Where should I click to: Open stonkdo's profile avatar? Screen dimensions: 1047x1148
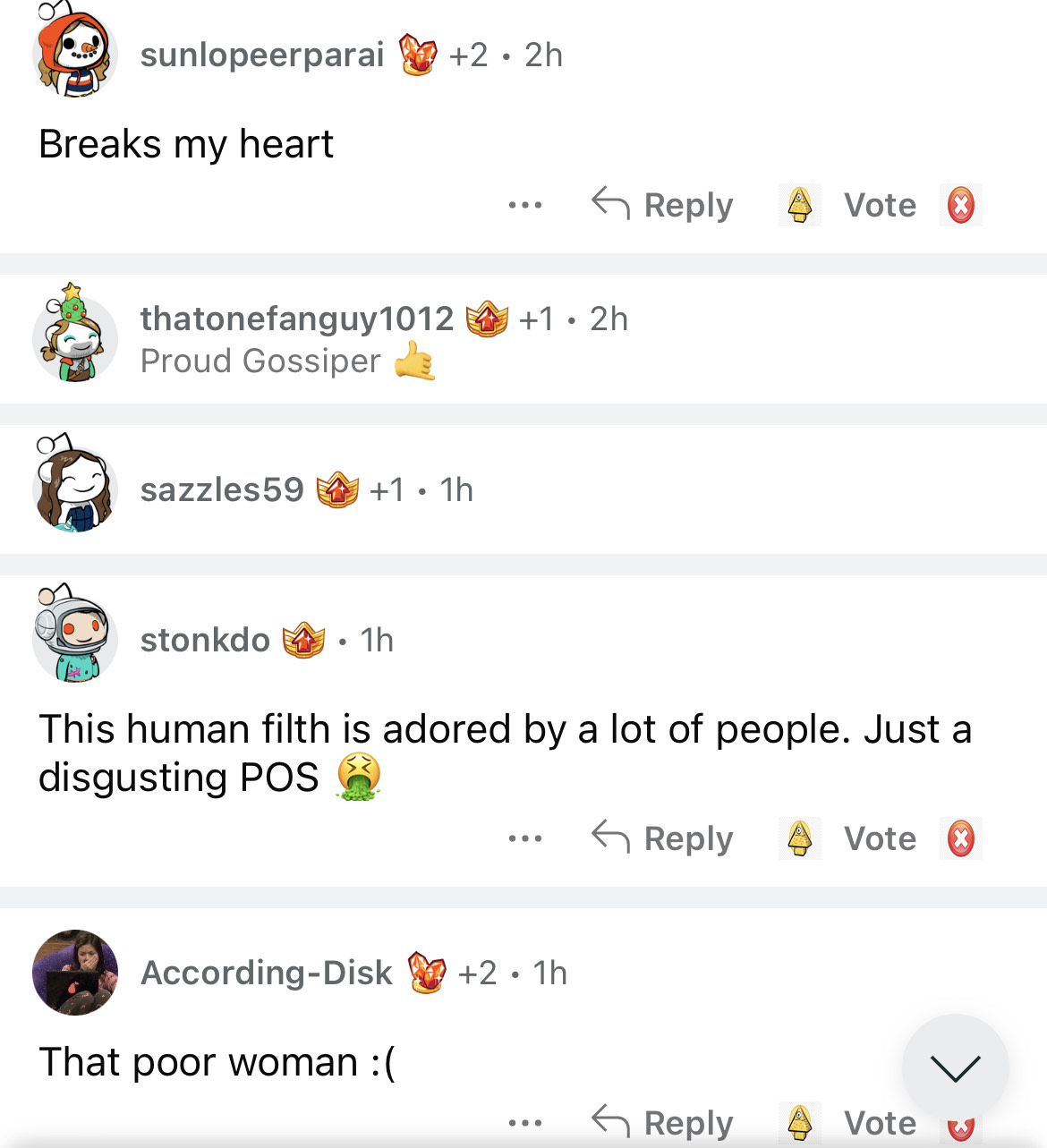(x=75, y=636)
